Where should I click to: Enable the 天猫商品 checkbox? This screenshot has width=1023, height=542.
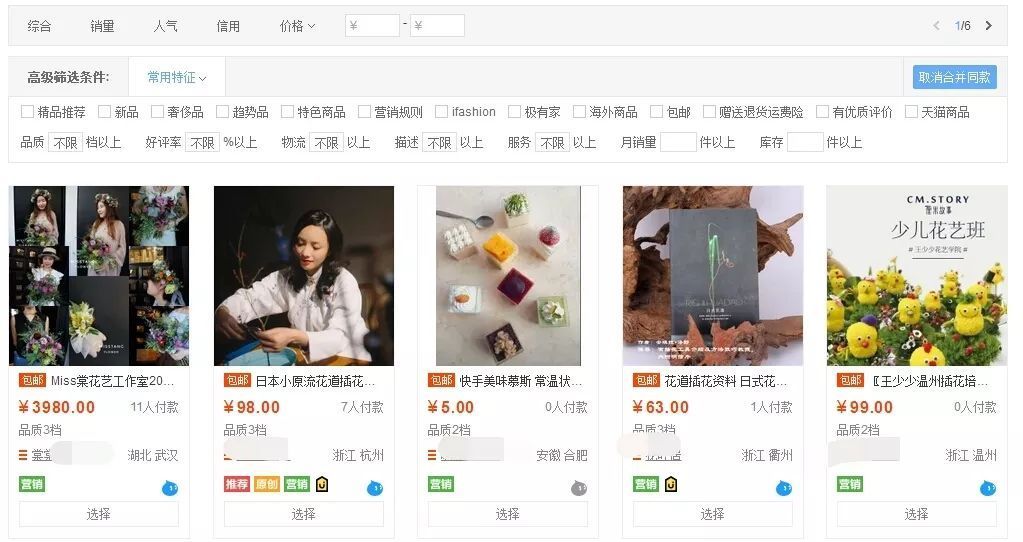(x=911, y=112)
